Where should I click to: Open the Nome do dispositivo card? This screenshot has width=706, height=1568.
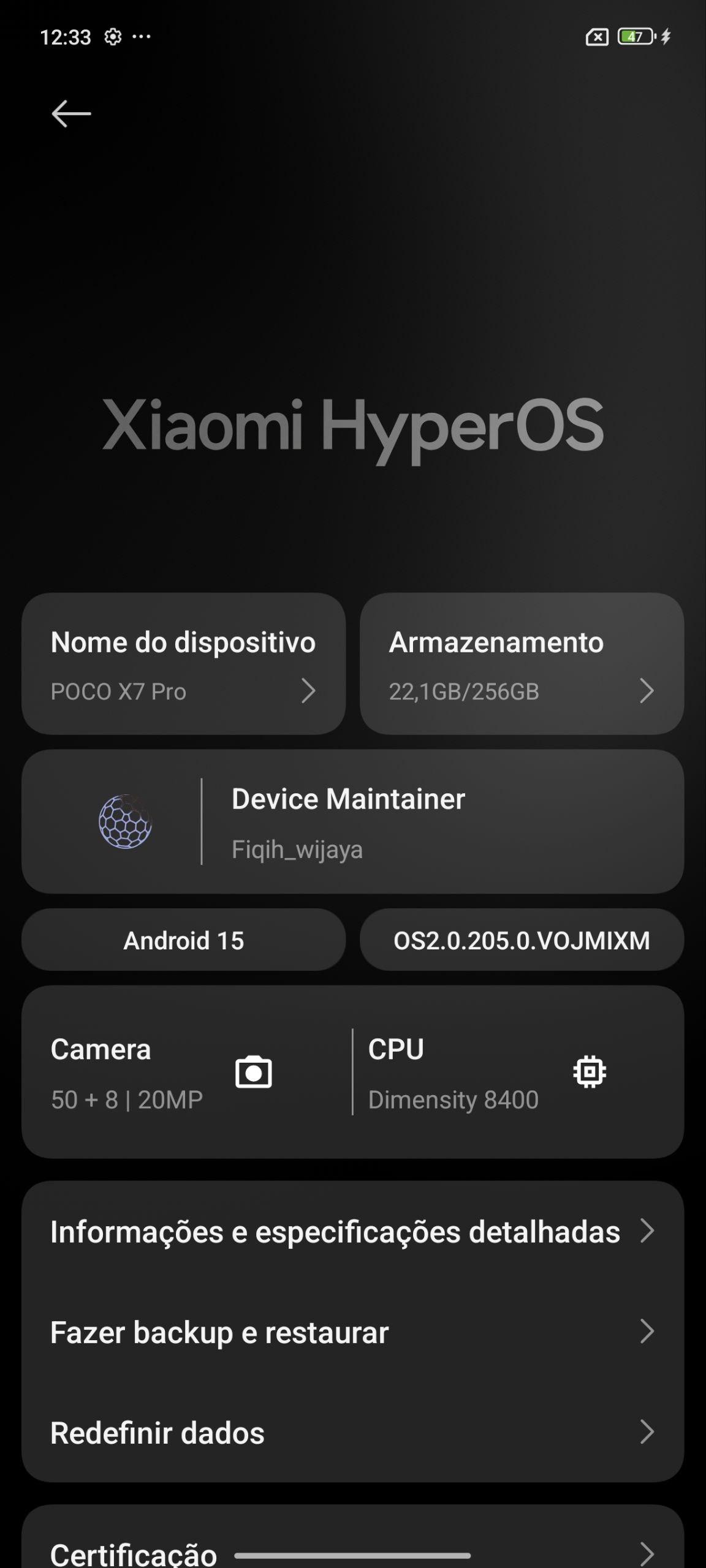[183, 664]
